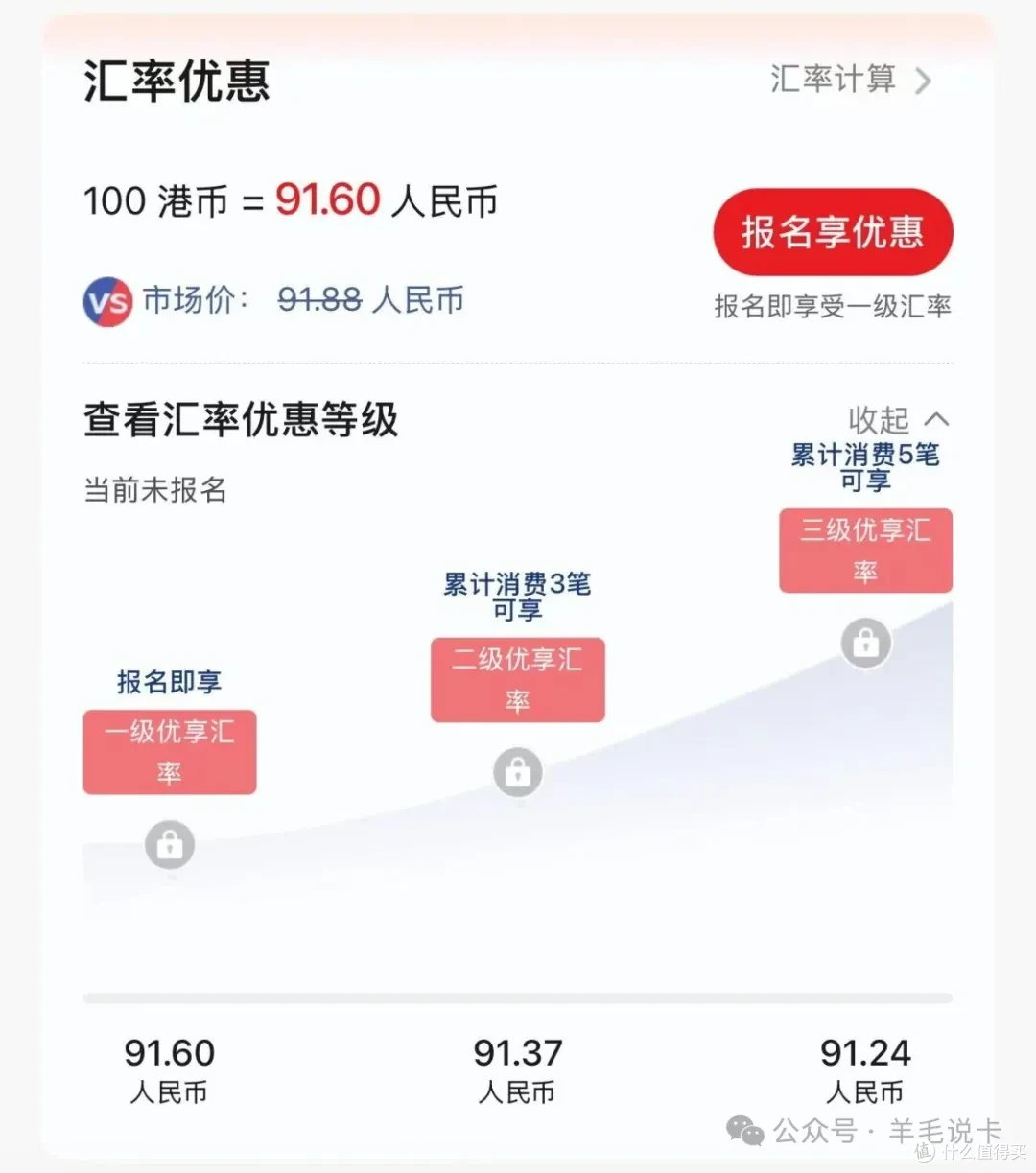Open the 汇率计算 calculator link

click(x=831, y=81)
